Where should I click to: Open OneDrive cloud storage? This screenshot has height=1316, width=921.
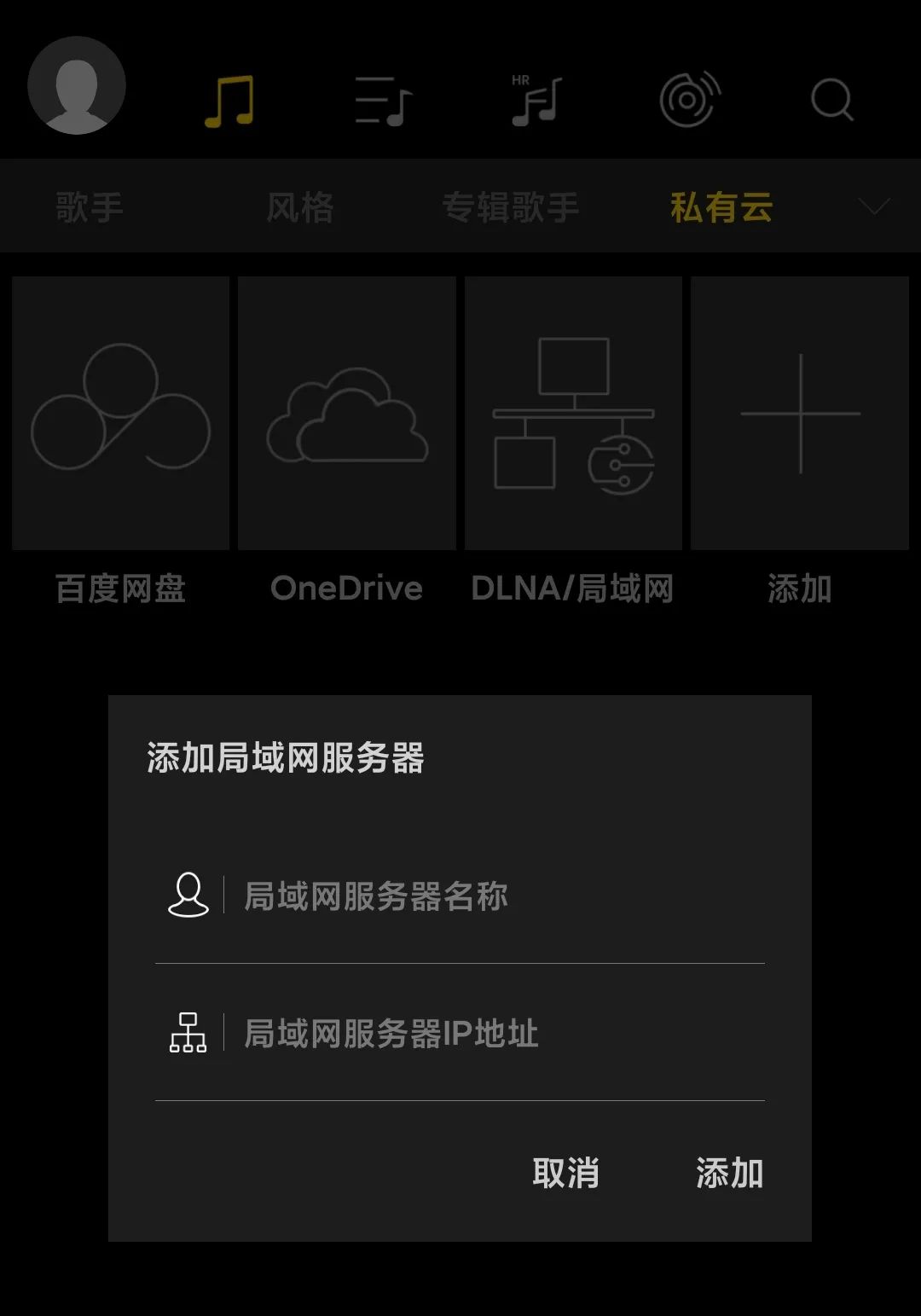[345, 413]
